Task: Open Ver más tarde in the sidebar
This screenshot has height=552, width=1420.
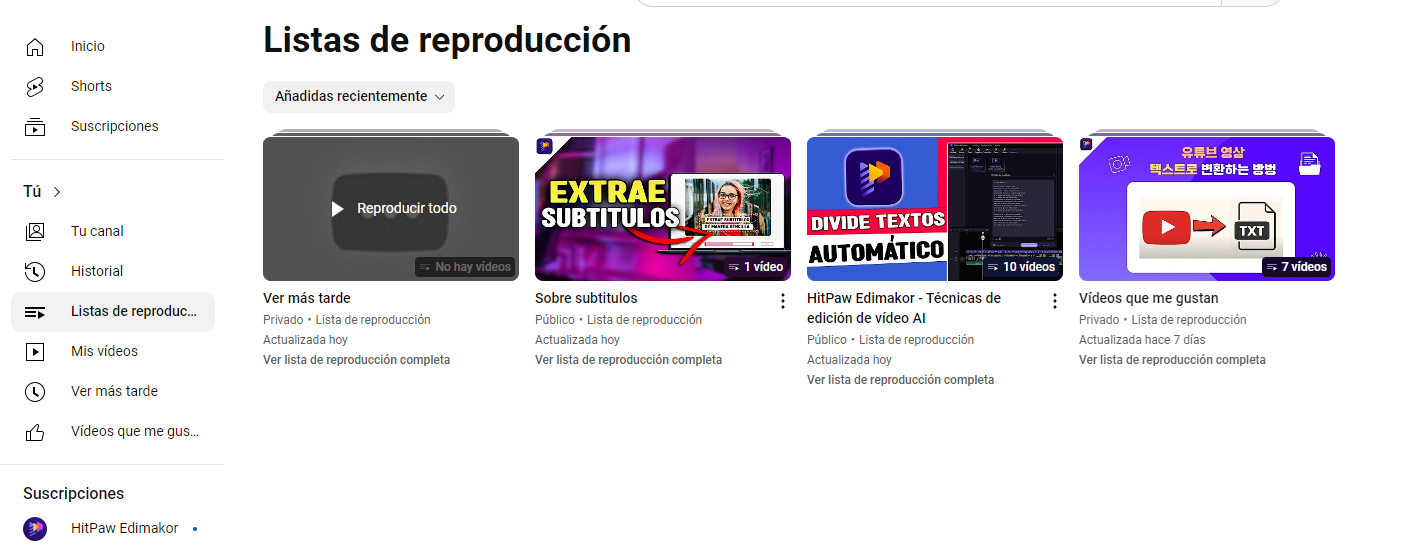Action: (113, 392)
